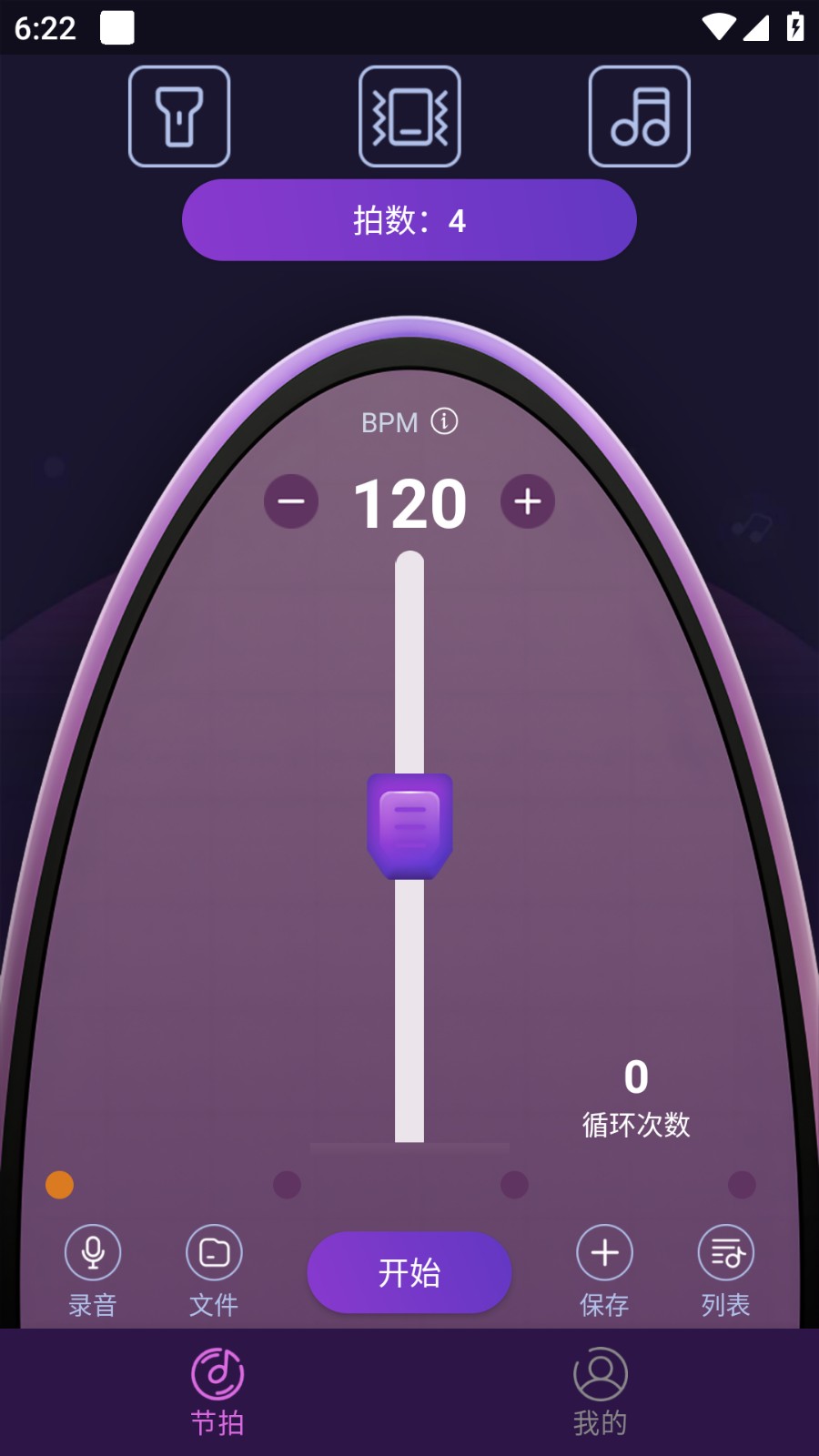Decrease BPM with the minus button
This screenshot has height=1456, width=819.
tap(291, 501)
